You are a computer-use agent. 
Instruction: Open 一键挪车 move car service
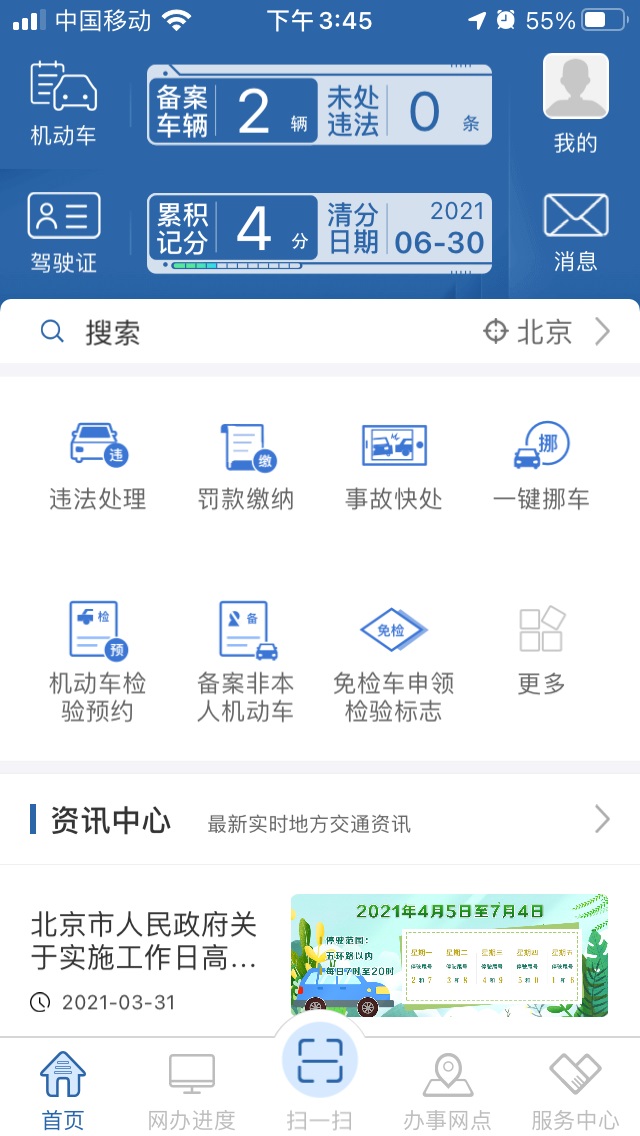point(541,466)
